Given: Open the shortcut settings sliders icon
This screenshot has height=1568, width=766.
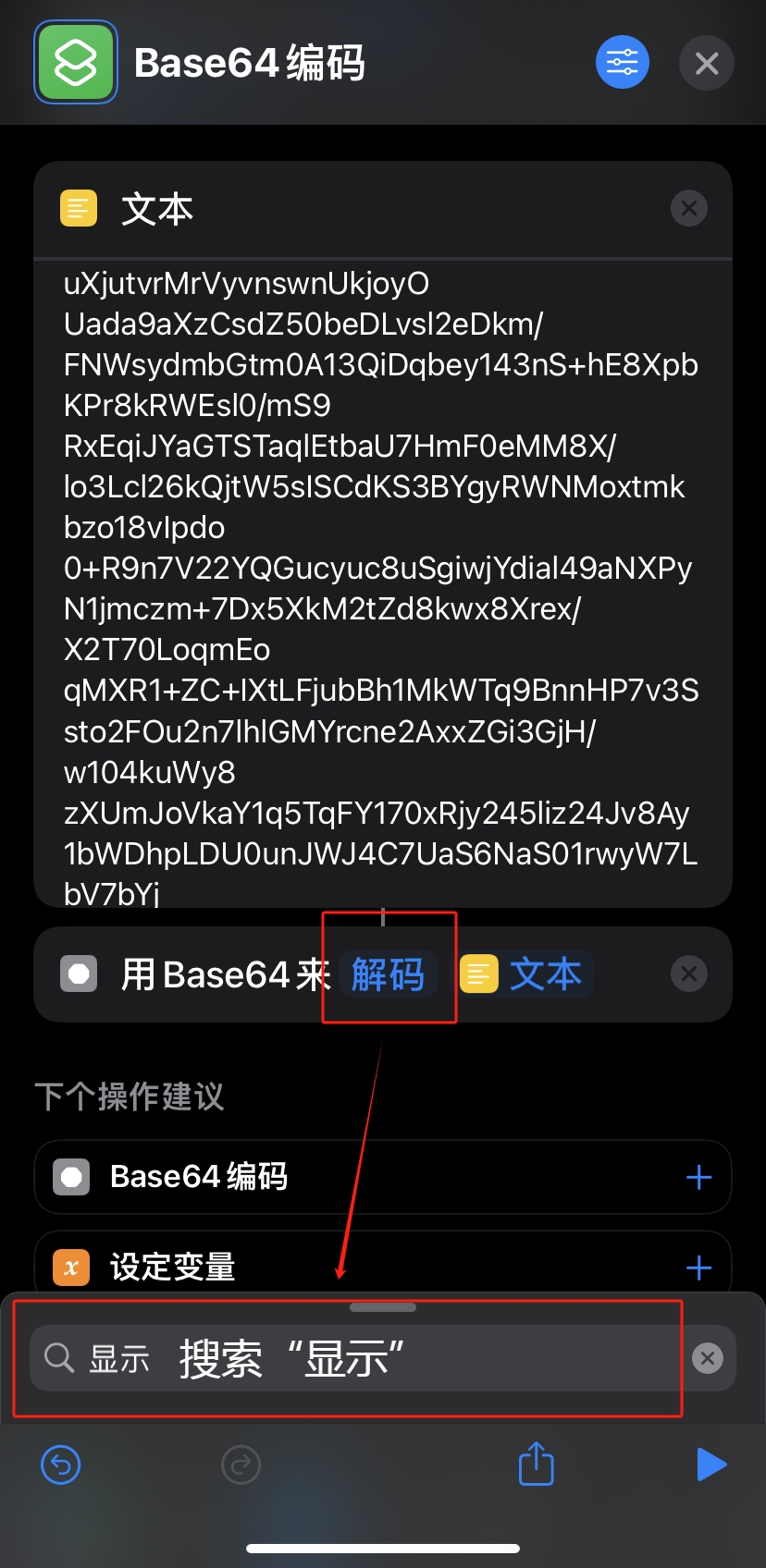Looking at the screenshot, I should click(622, 63).
